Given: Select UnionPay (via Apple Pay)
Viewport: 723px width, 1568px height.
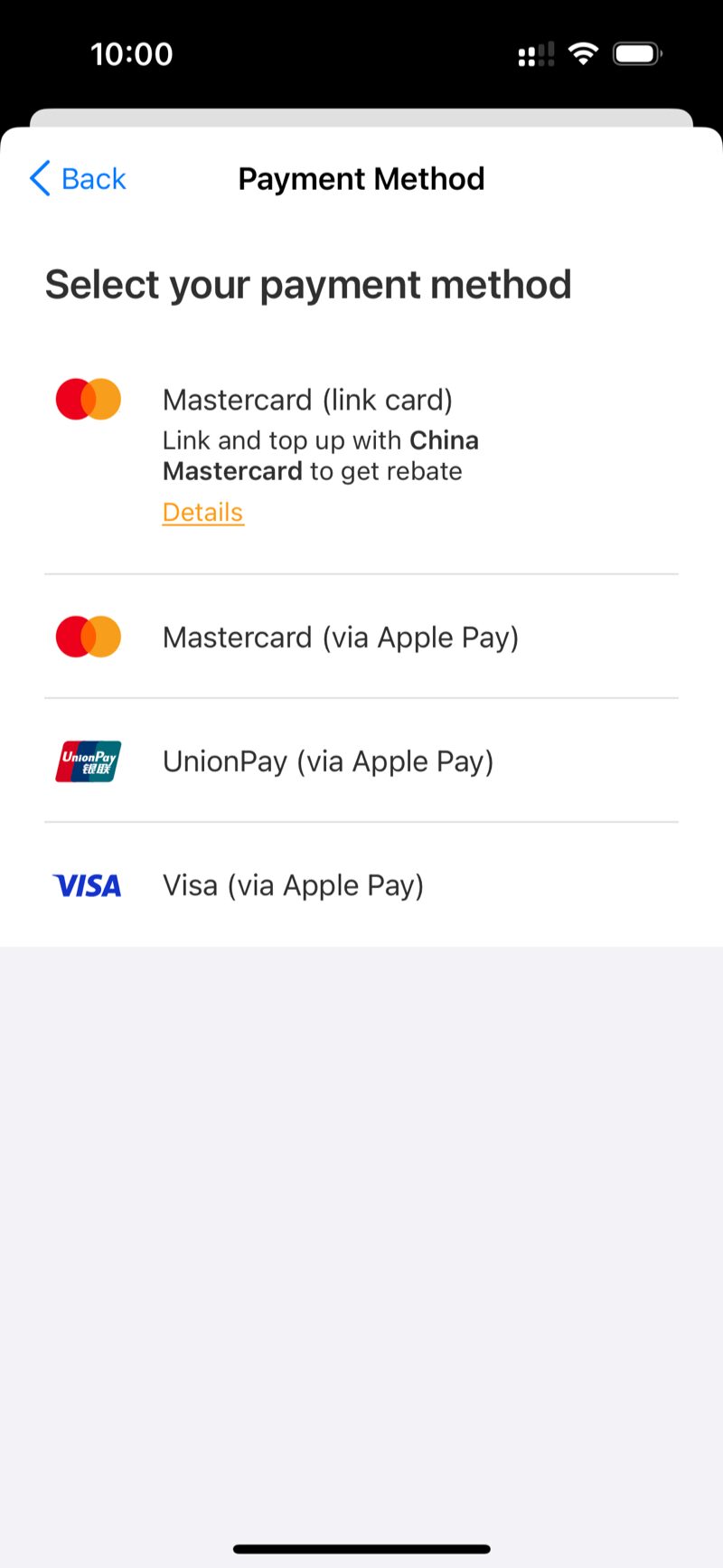Looking at the screenshot, I should tap(361, 760).
